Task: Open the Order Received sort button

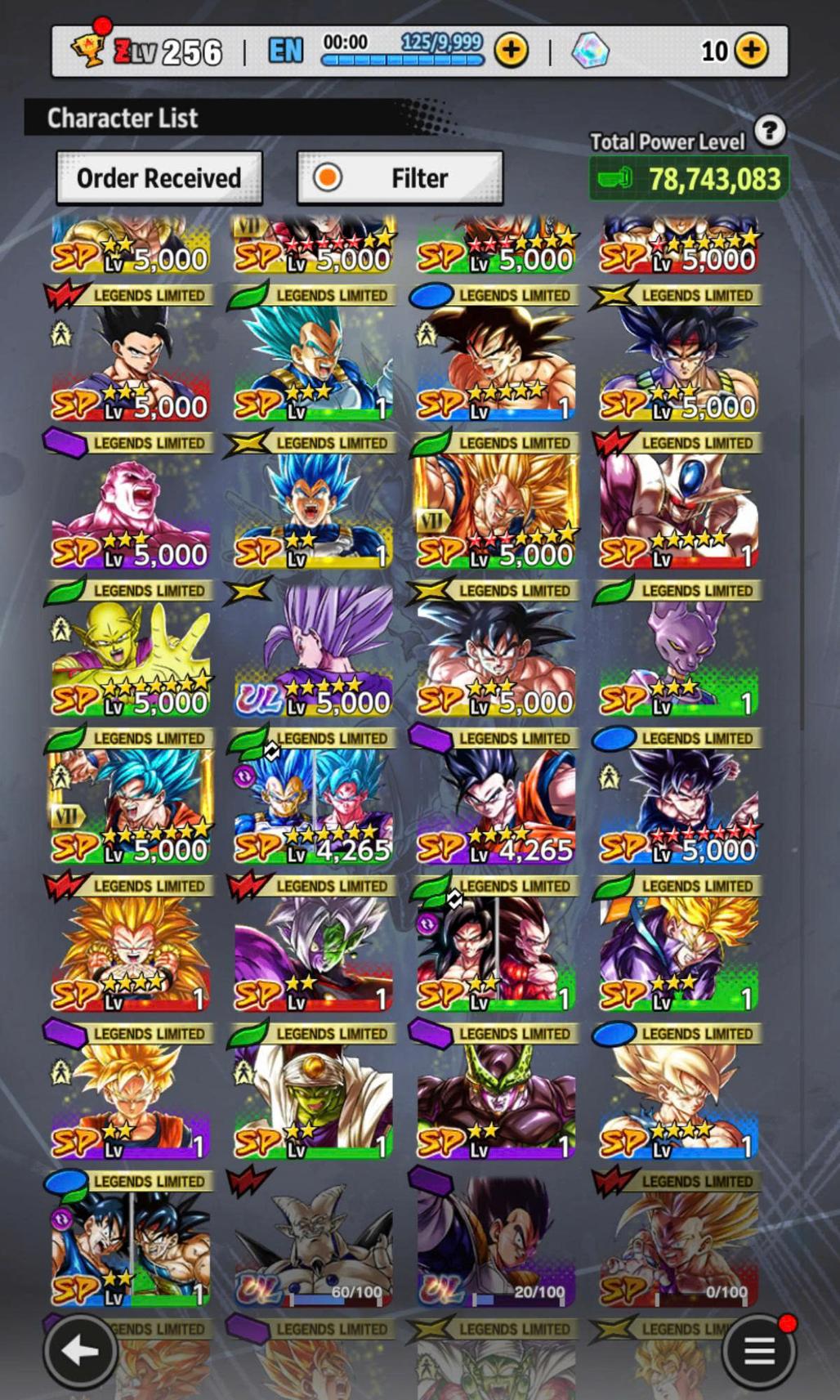Action: point(159,177)
